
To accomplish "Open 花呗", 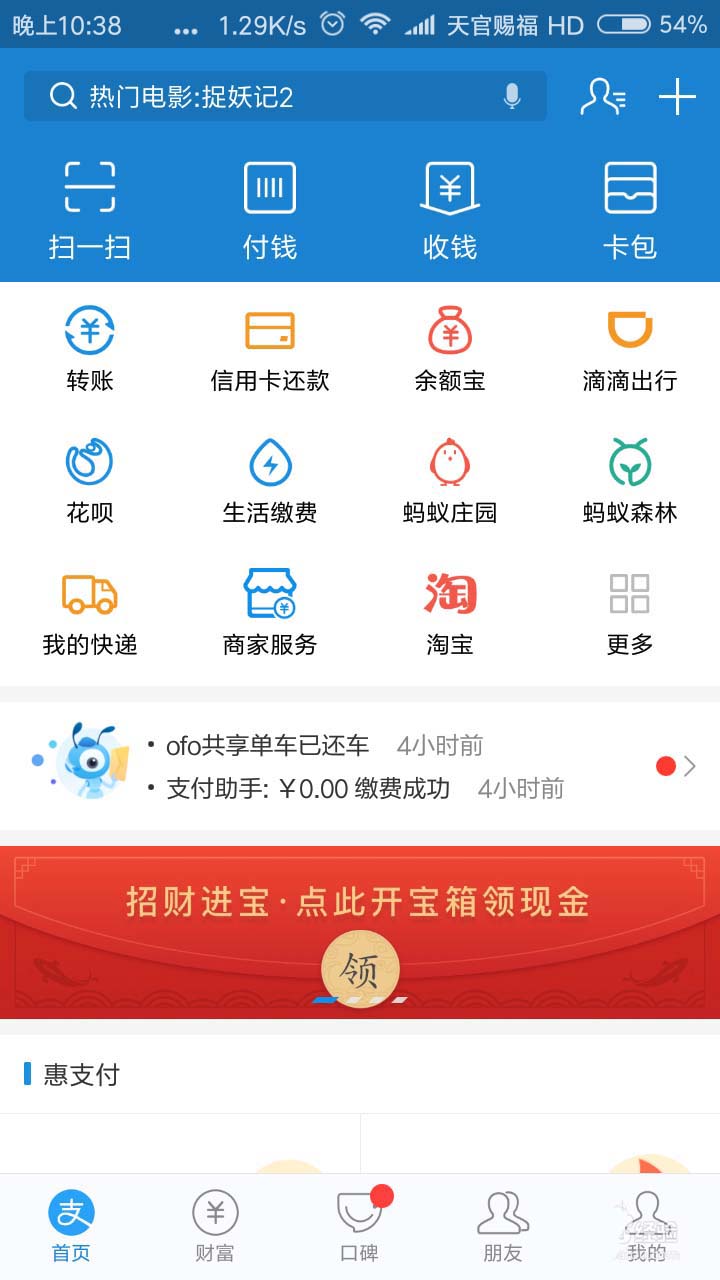I will point(90,481).
